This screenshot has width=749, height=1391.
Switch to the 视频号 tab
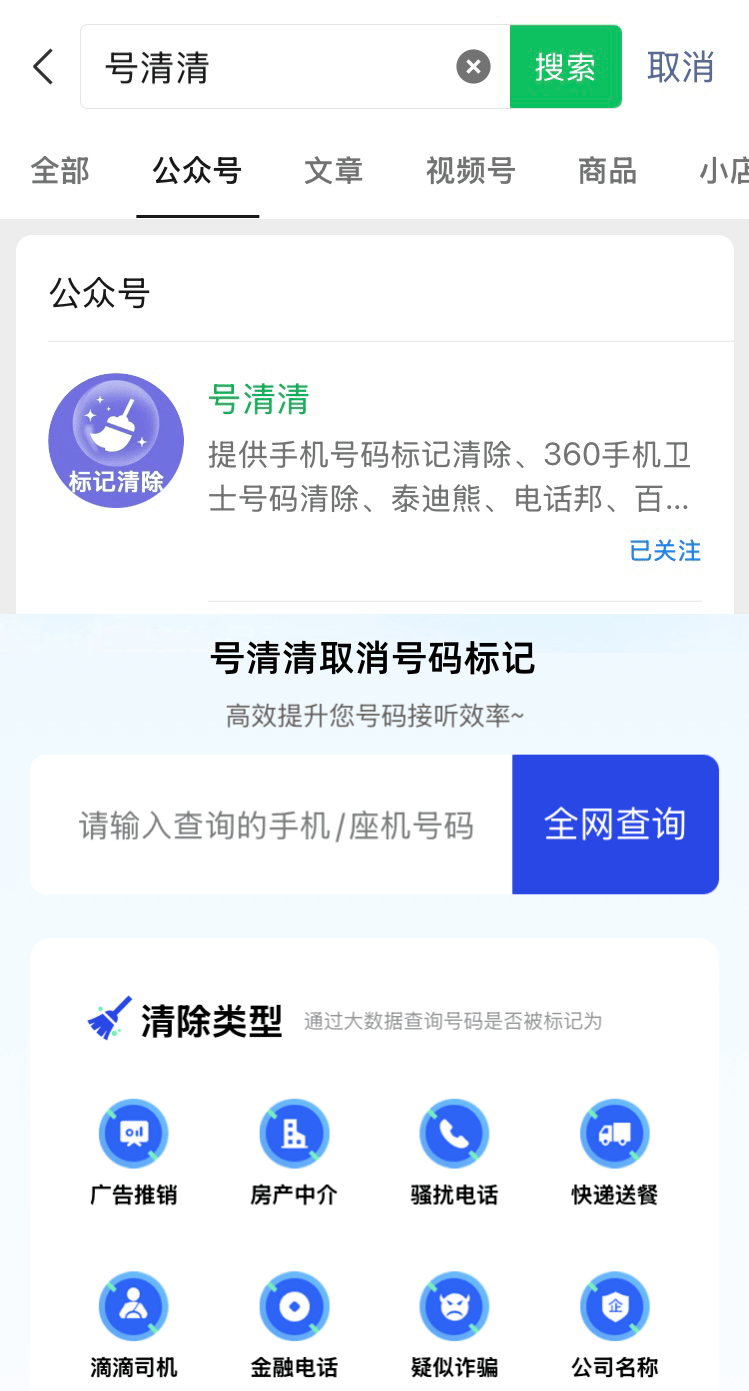click(470, 171)
